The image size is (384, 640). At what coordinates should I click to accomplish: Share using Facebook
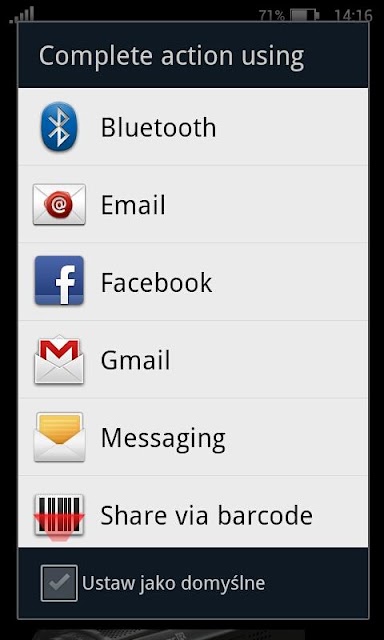pyautogui.click(x=193, y=282)
